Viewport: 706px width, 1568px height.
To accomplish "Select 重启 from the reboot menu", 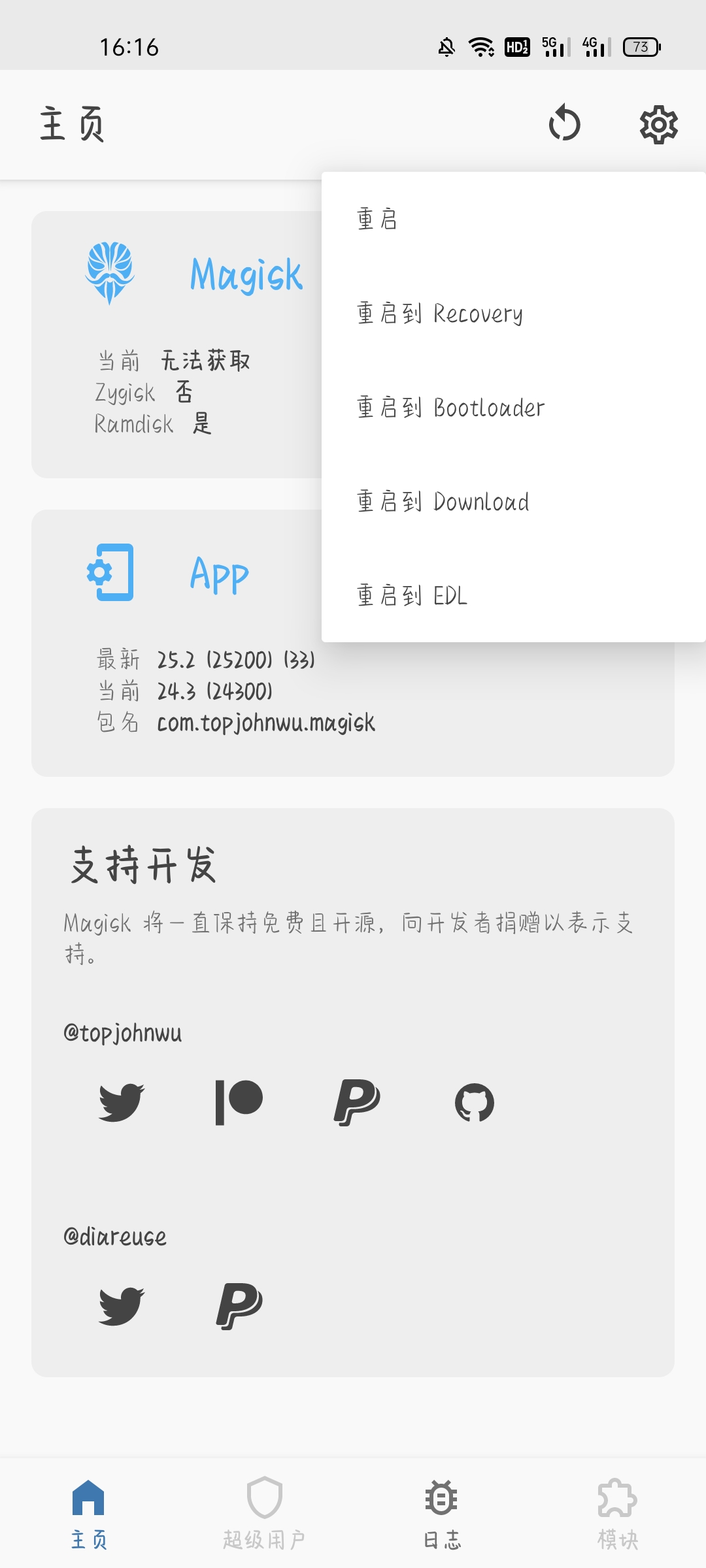I will [513, 220].
